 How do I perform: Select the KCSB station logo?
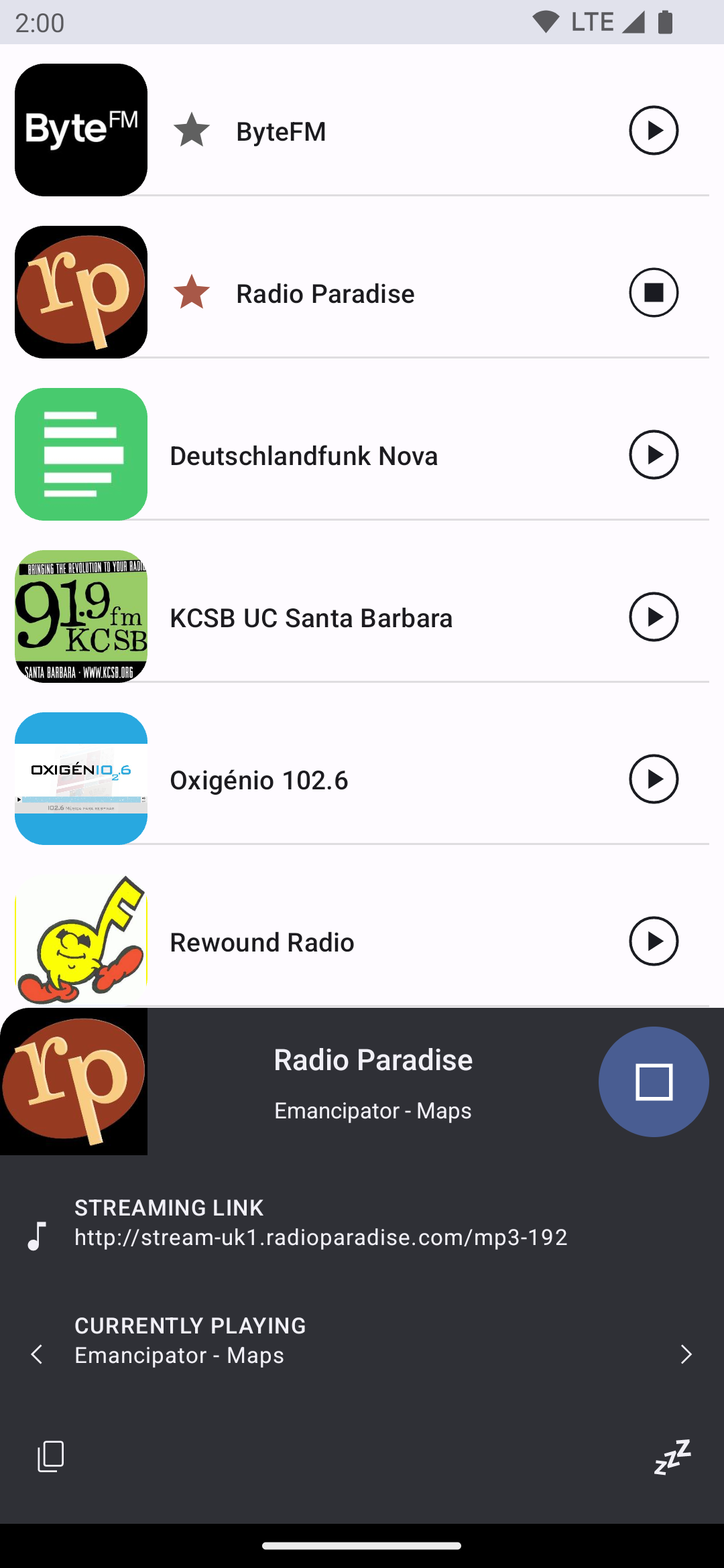click(x=81, y=616)
